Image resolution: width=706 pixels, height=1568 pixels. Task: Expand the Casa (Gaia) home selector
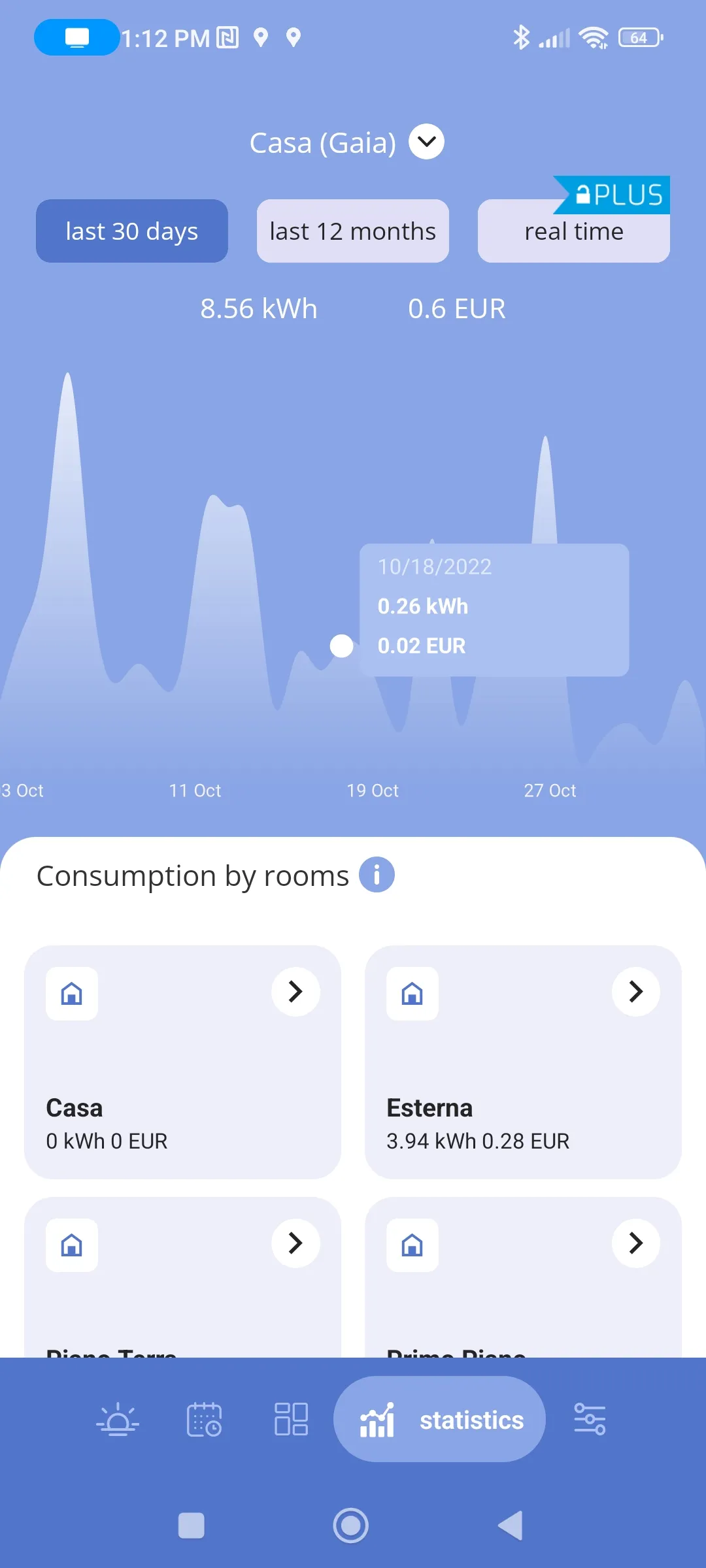(426, 141)
